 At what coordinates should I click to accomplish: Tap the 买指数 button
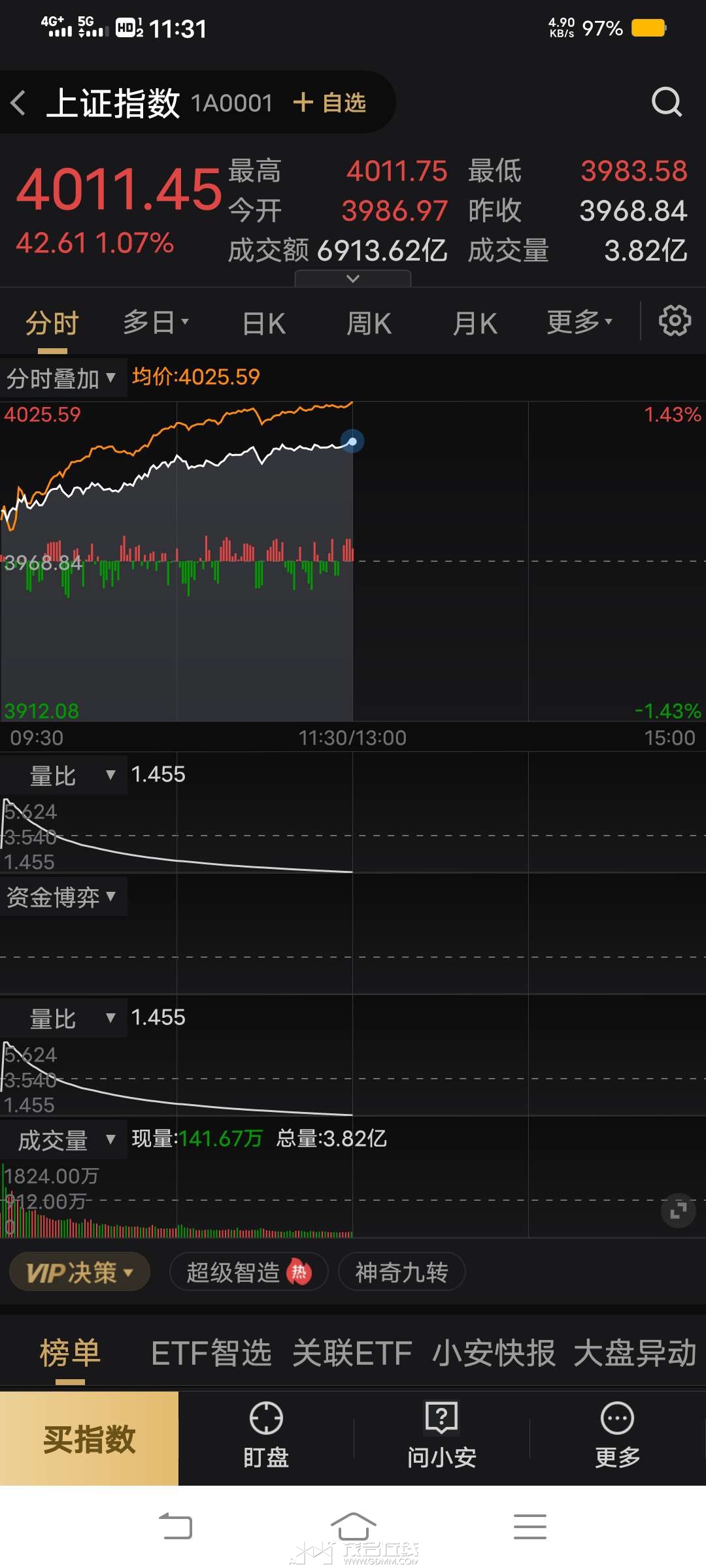89,1439
